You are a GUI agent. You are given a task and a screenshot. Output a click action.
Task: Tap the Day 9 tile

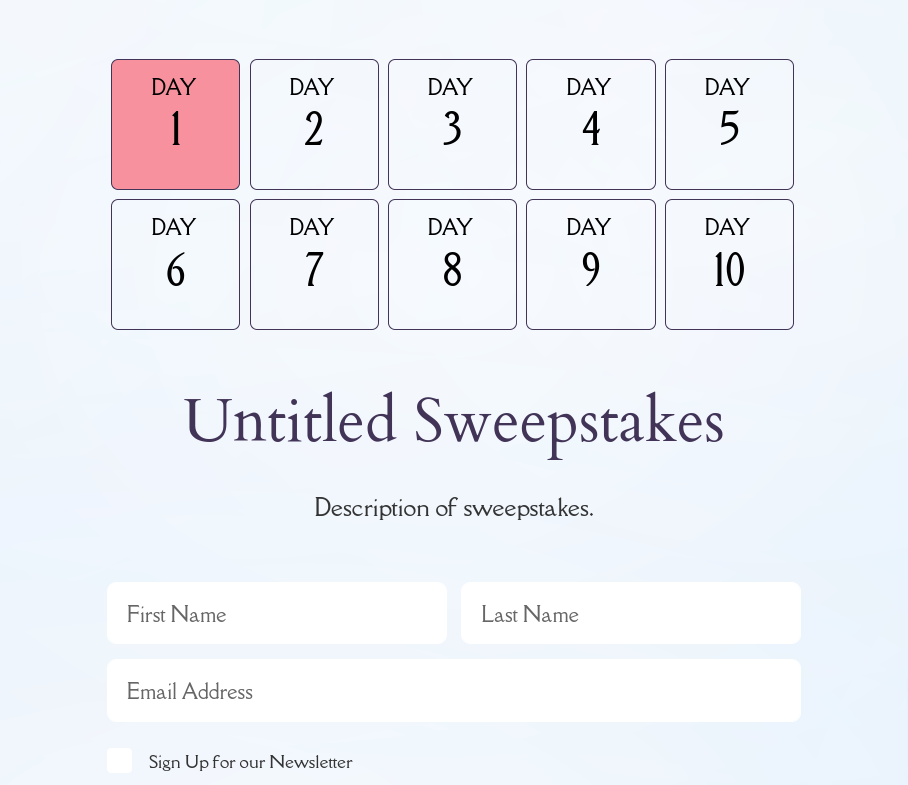(590, 264)
